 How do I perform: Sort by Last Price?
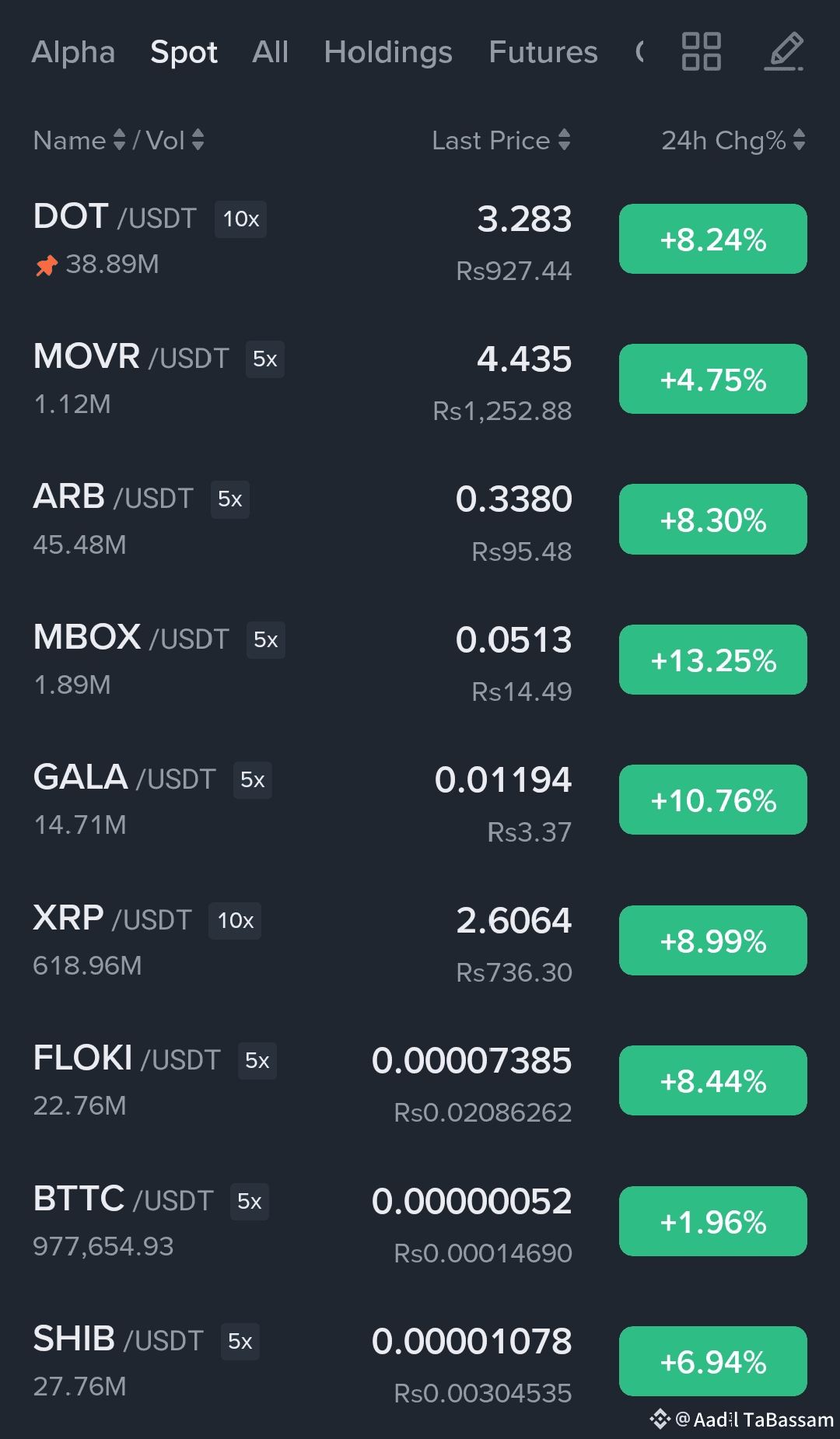click(501, 140)
